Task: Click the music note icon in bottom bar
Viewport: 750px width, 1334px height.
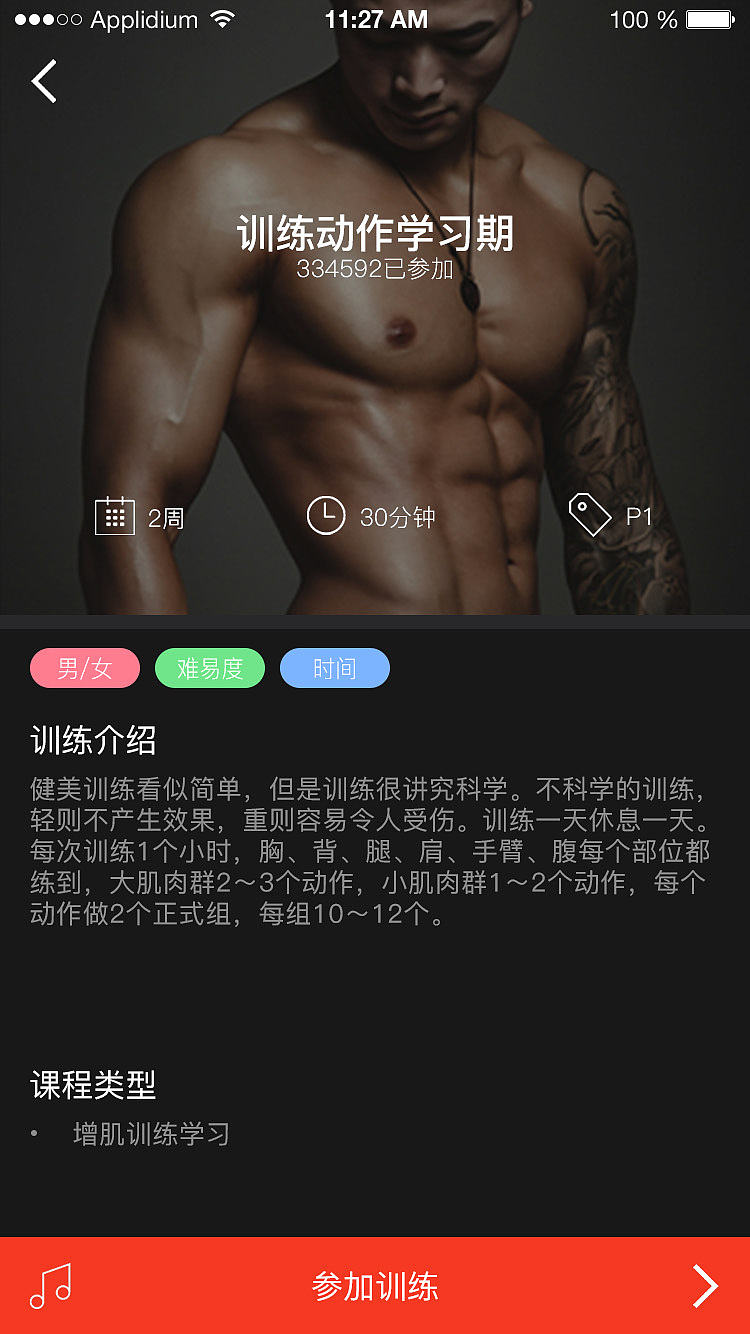Action: (52, 1285)
